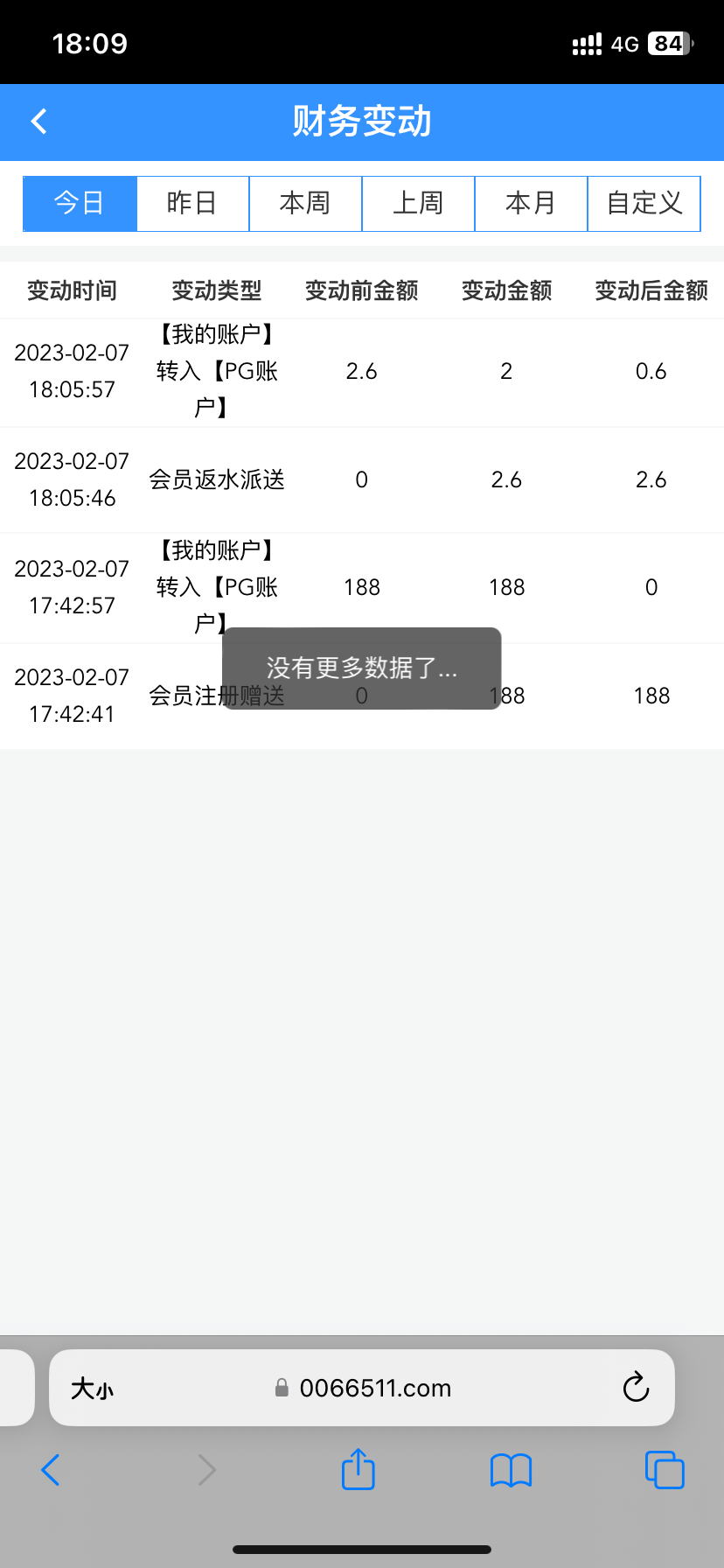Navigate back in Safari browser history
The image size is (724, 1568).
51,1470
